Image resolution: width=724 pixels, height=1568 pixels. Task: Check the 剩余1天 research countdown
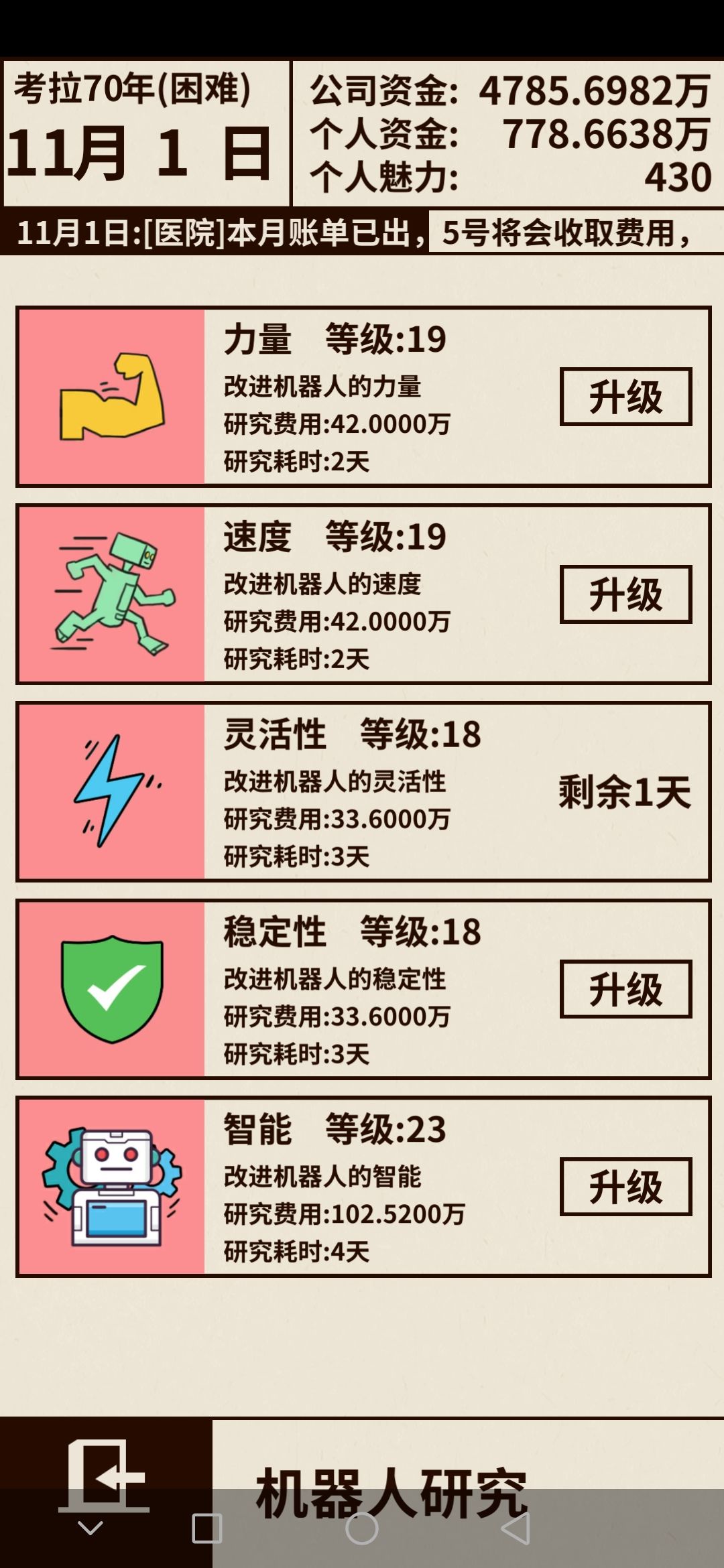[623, 791]
